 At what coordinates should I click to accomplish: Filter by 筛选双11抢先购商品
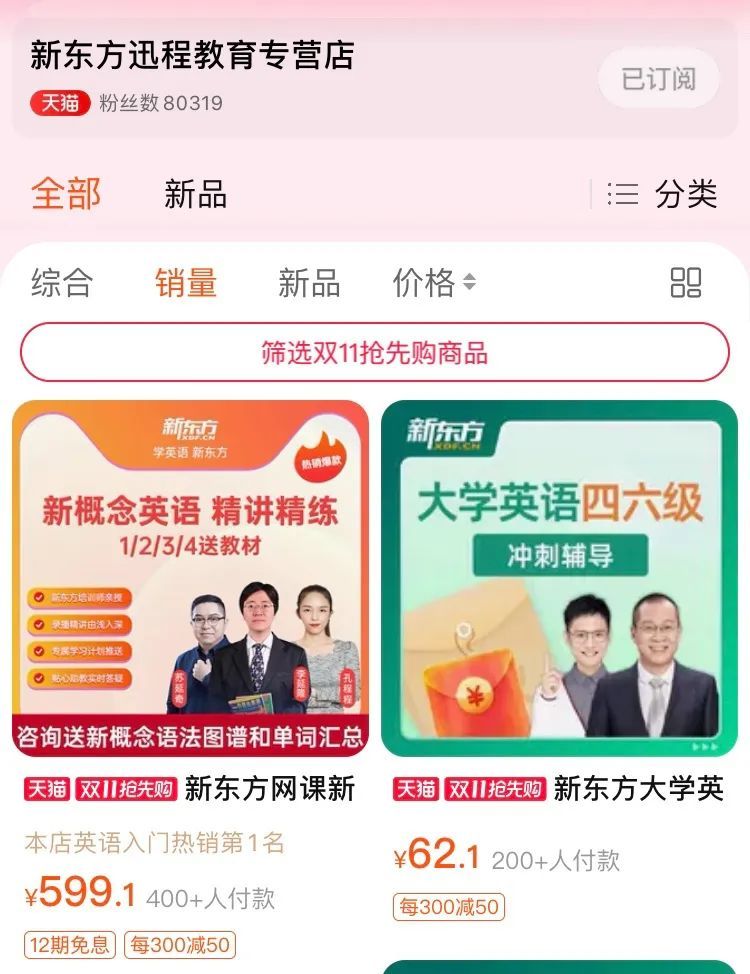click(x=375, y=352)
